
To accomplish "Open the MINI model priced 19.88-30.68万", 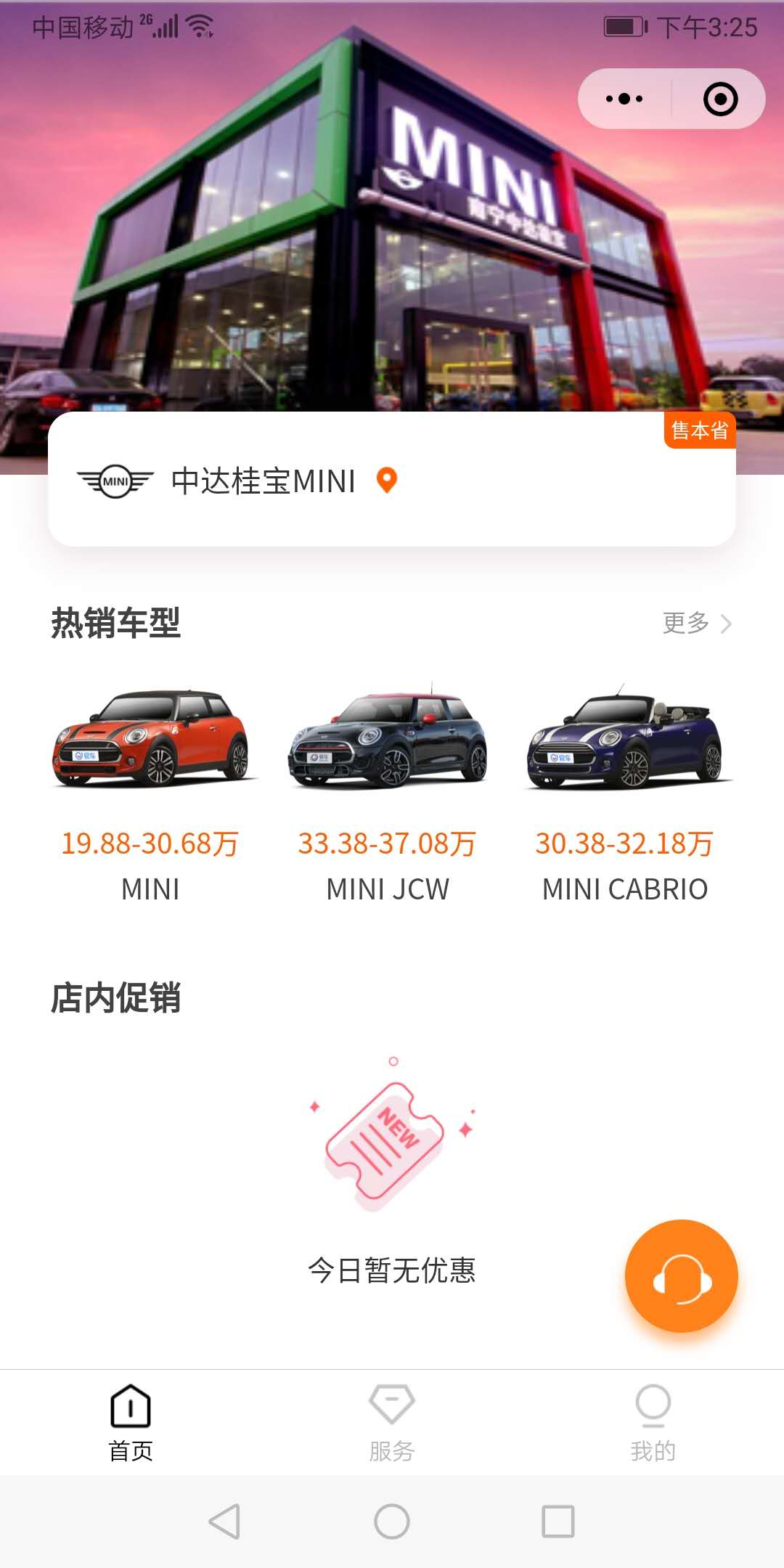I will click(150, 791).
